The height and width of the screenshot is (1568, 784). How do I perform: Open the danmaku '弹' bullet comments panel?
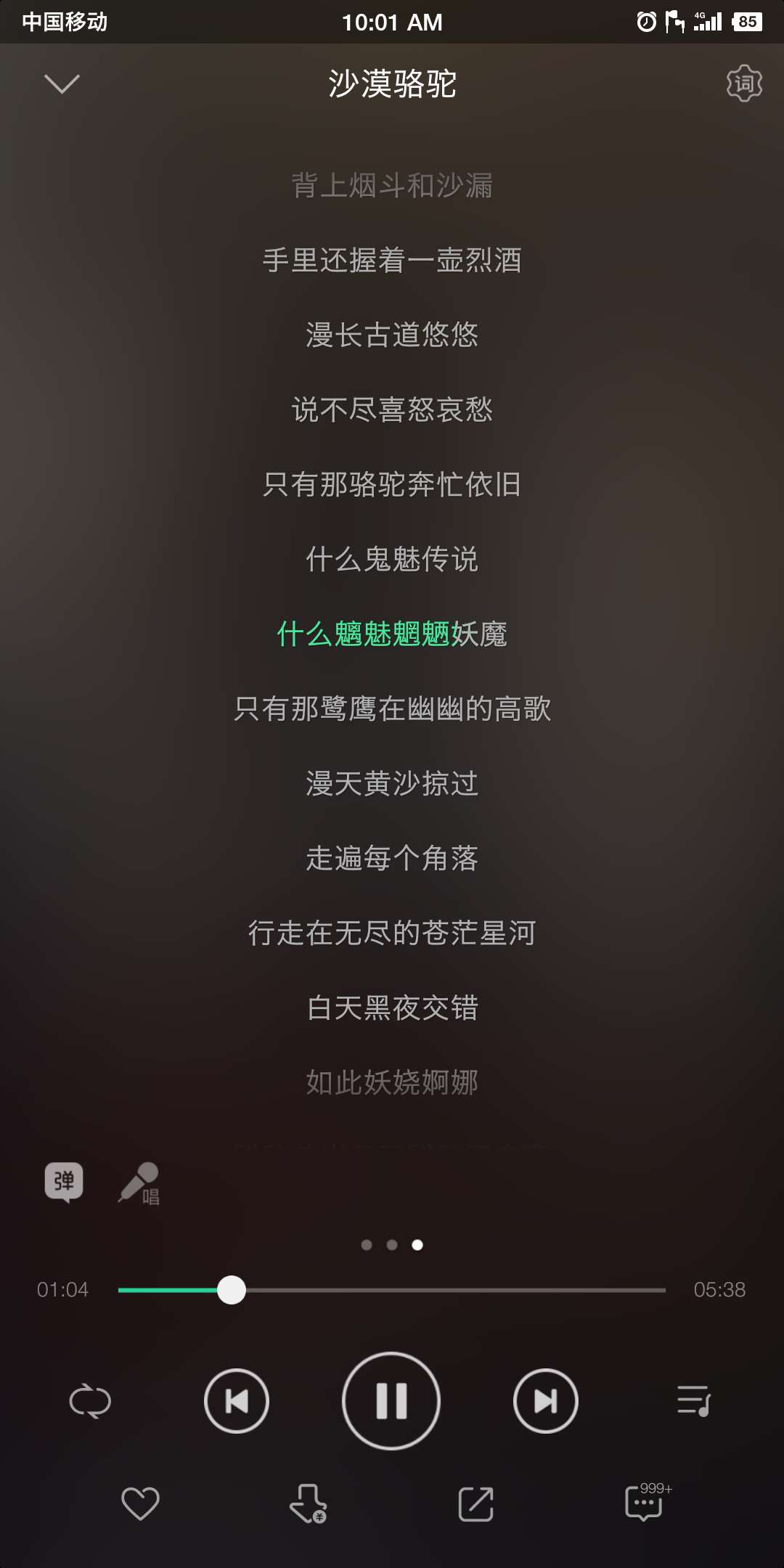click(x=65, y=1180)
